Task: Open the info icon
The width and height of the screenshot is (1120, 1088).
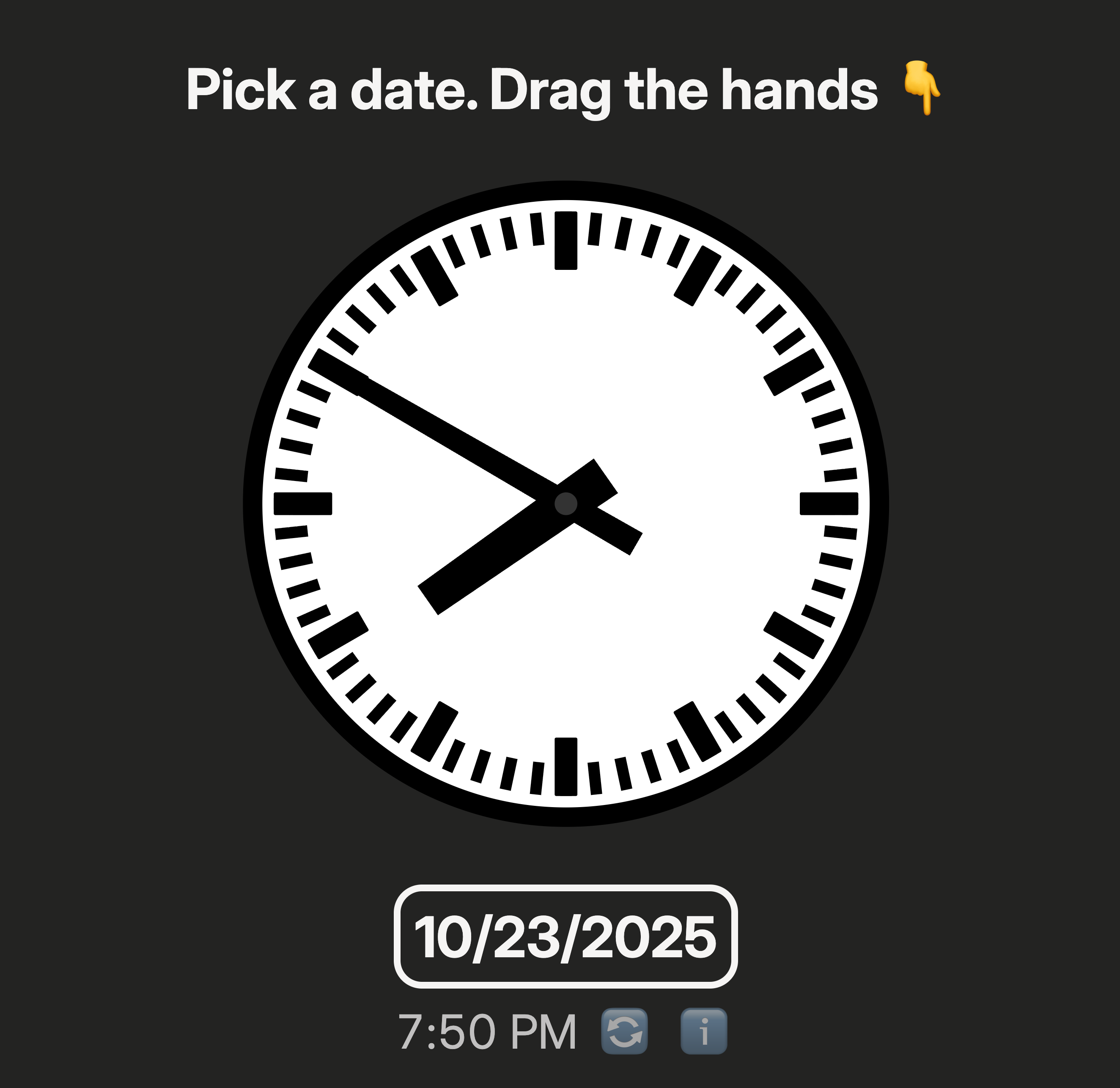Action: click(703, 1031)
